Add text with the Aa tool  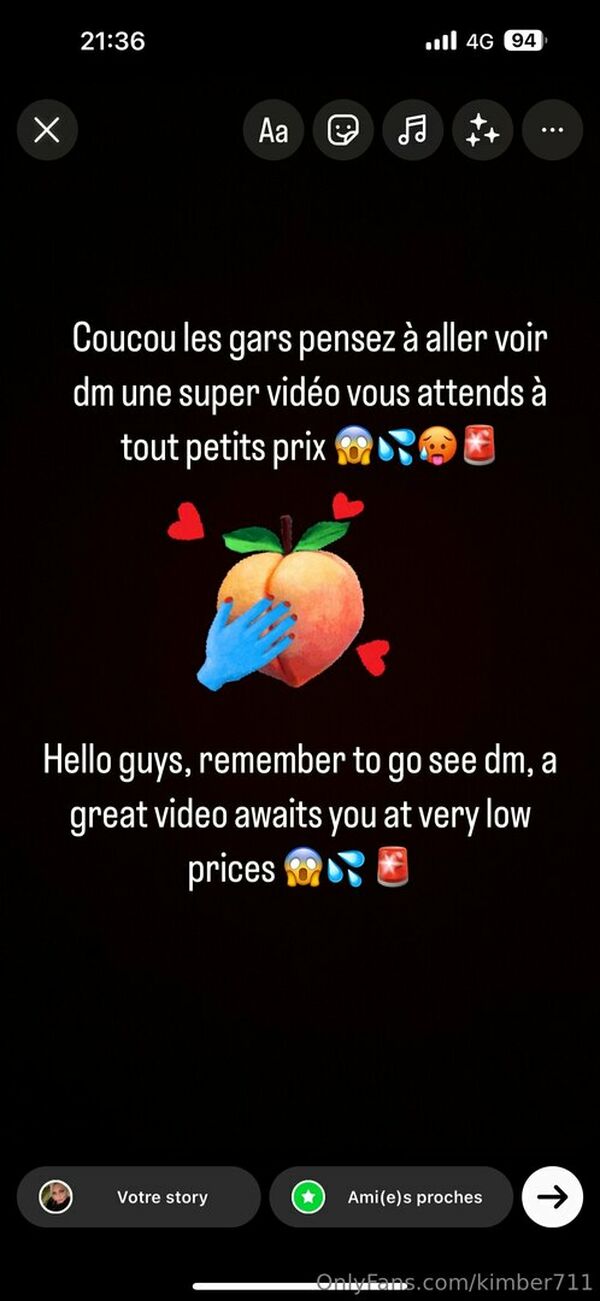tap(273, 130)
